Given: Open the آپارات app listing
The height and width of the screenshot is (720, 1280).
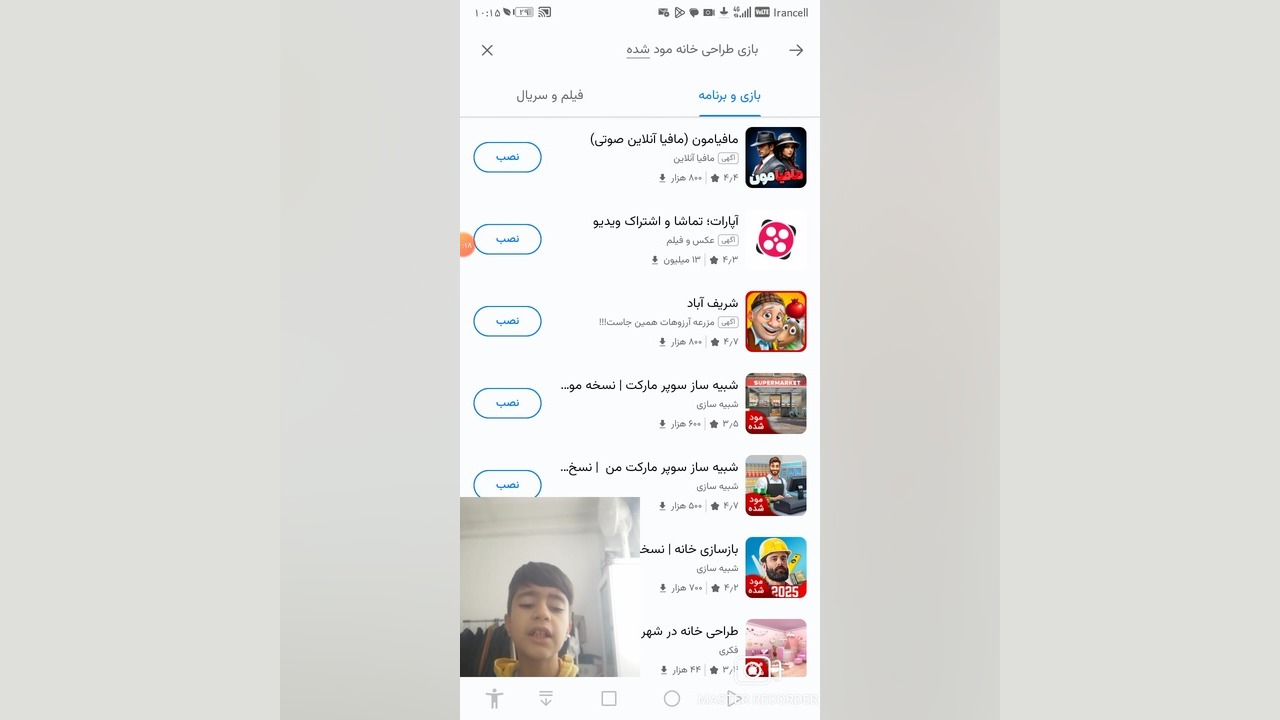Looking at the screenshot, I should (665, 222).
